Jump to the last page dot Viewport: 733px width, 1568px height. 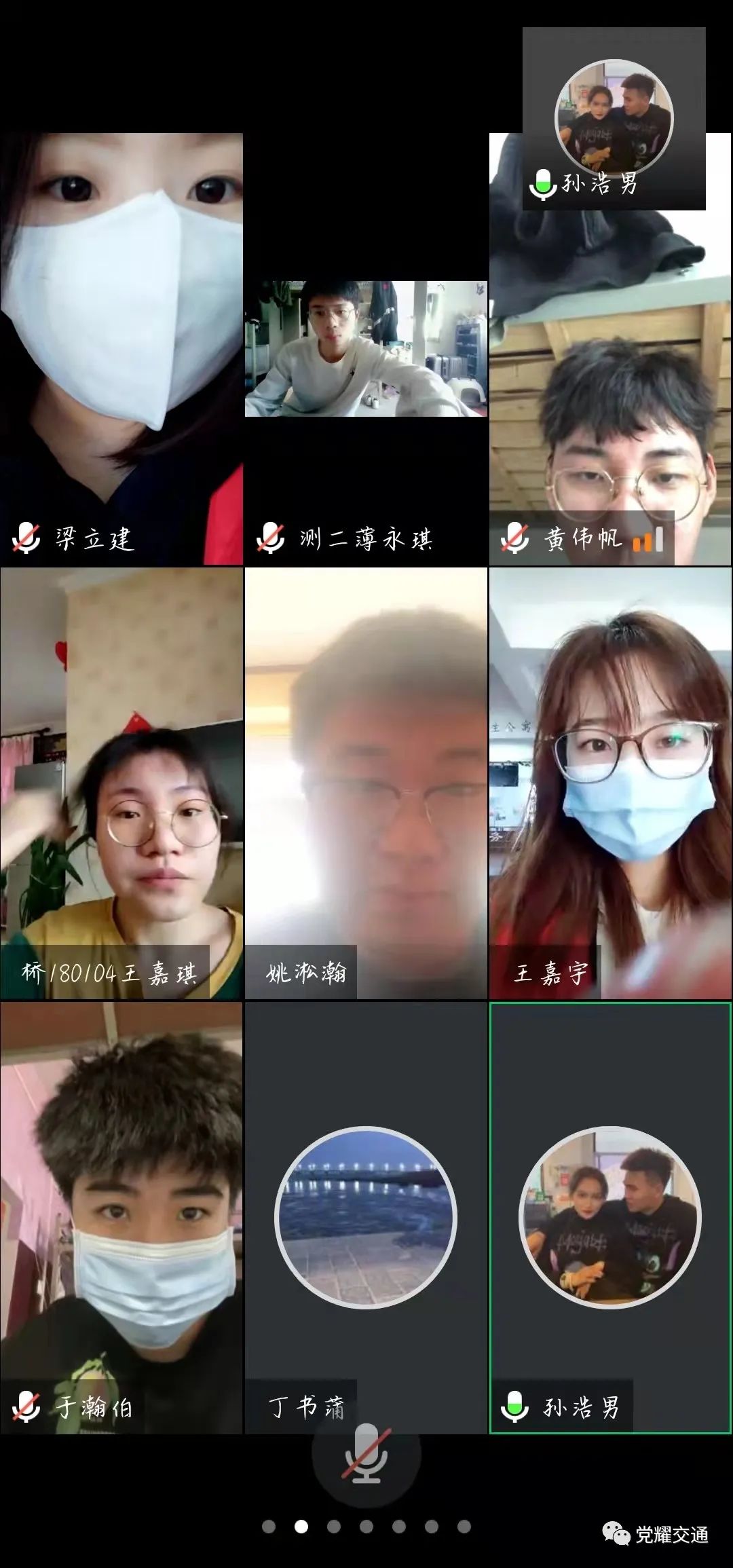(464, 1527)
